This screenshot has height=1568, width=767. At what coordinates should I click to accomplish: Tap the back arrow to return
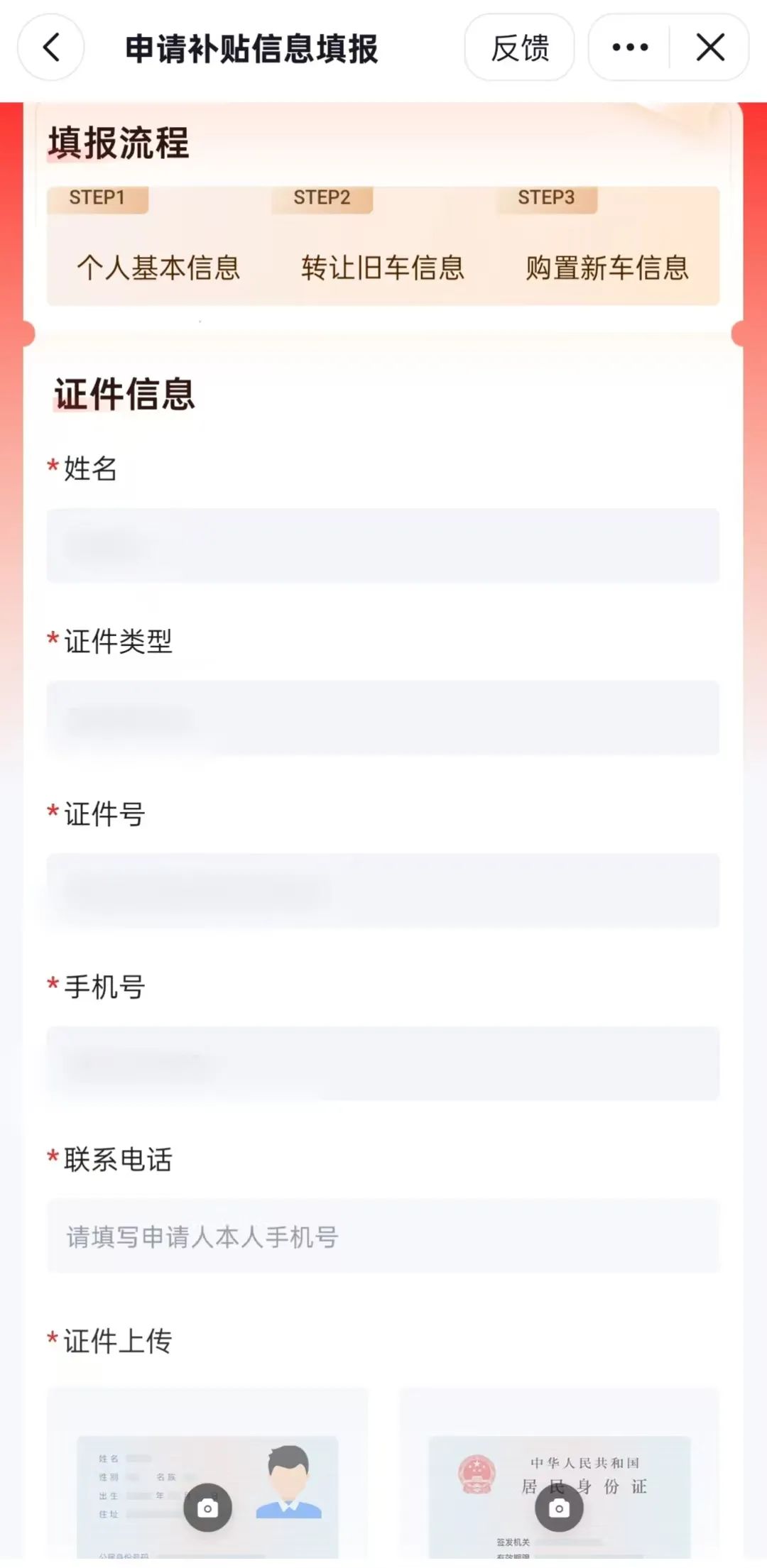point(50,47)
